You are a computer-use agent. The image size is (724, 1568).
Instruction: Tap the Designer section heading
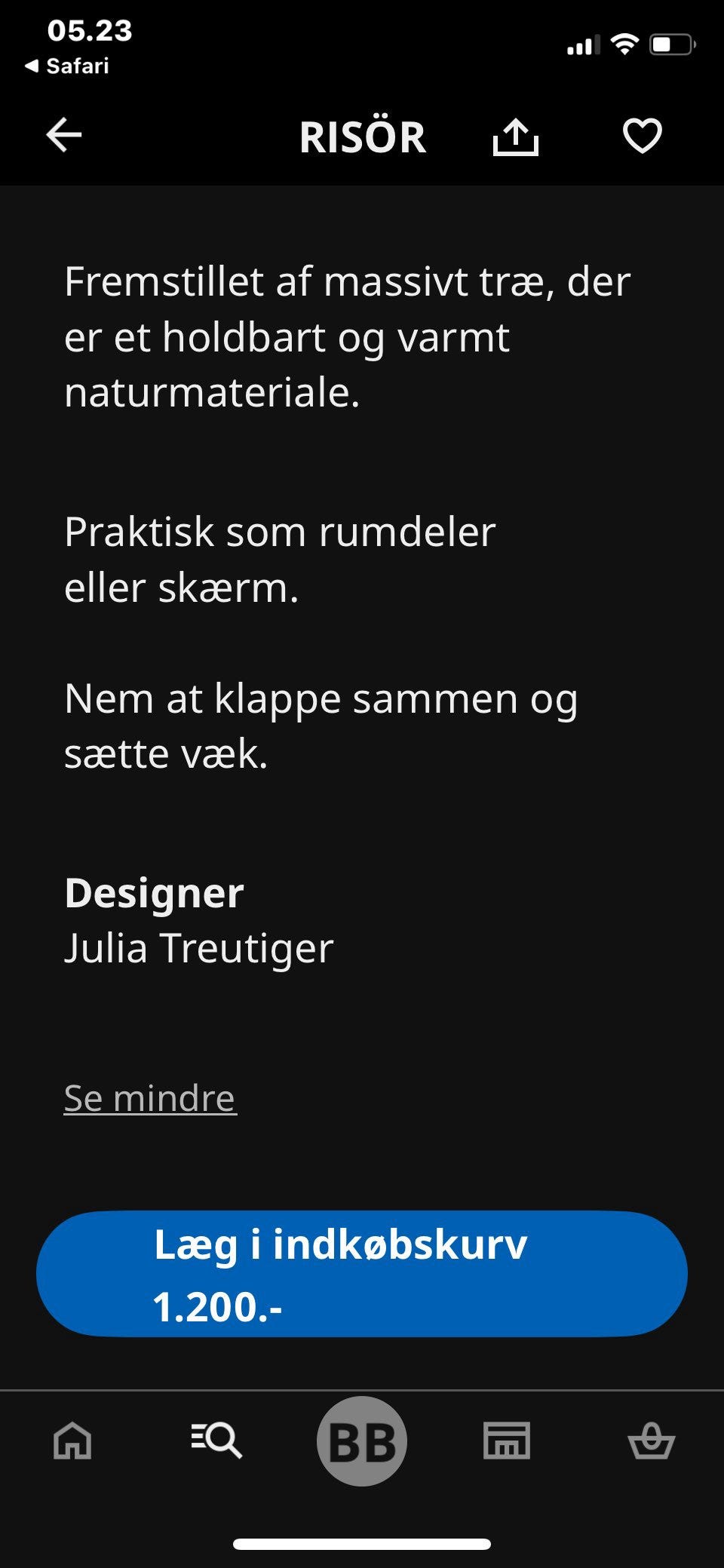point(154,894)
